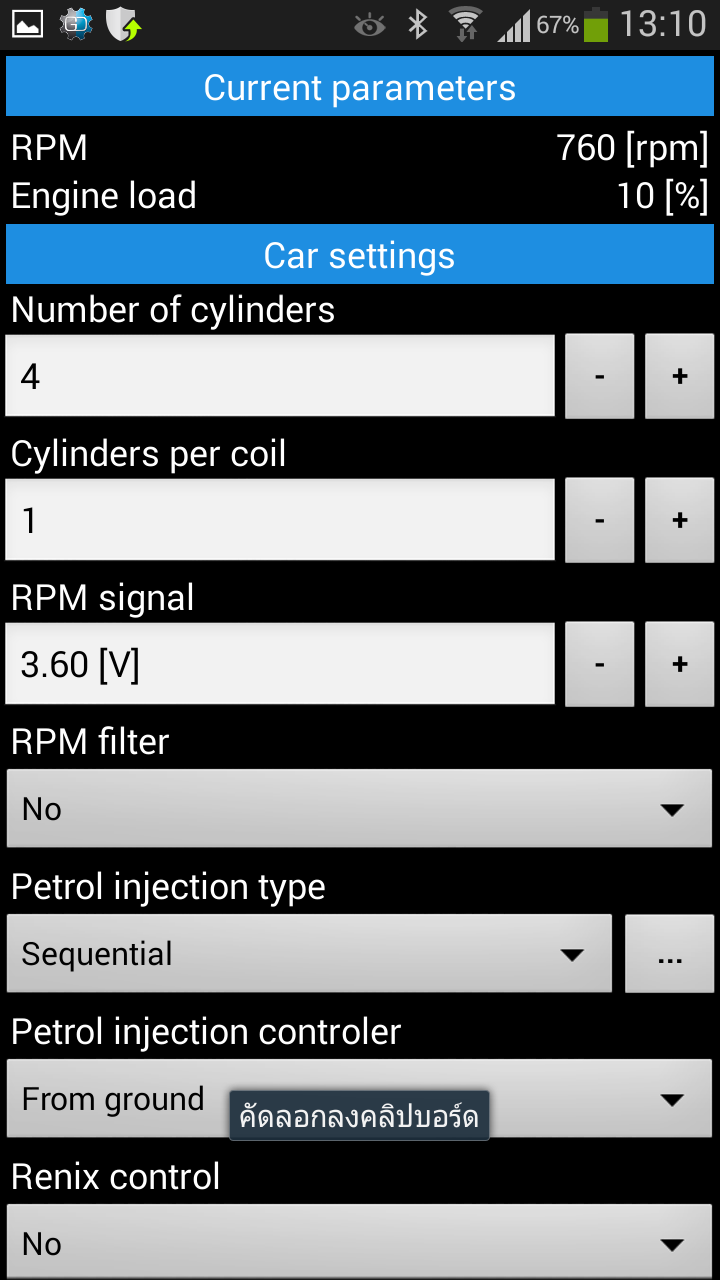Decrease cylinders per coil
The image size is (720, 1280).
click(599, 520)
